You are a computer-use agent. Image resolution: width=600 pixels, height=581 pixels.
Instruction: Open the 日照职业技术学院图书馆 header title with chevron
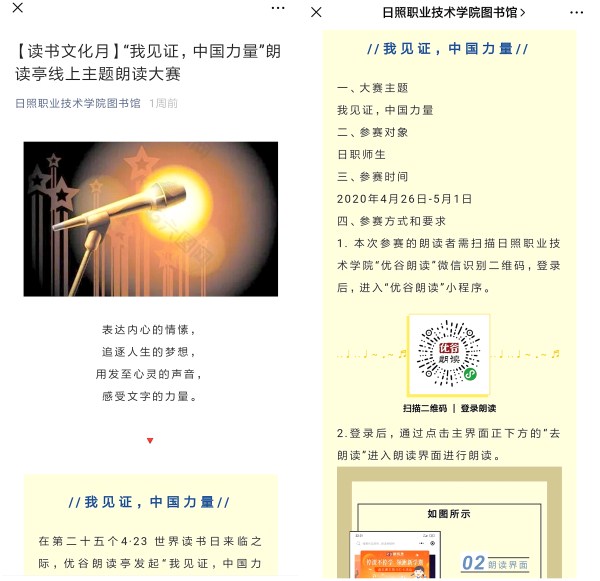(453, 12)
